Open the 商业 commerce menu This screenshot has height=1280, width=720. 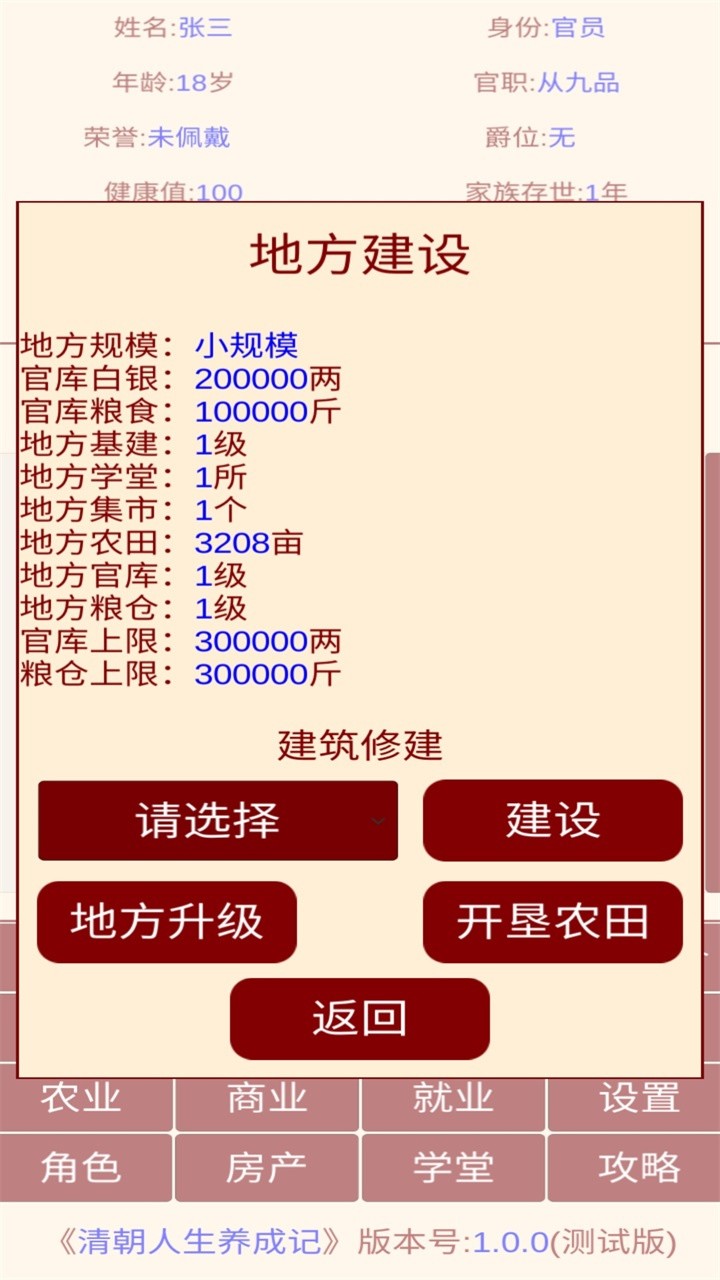tap(266, 1098)
